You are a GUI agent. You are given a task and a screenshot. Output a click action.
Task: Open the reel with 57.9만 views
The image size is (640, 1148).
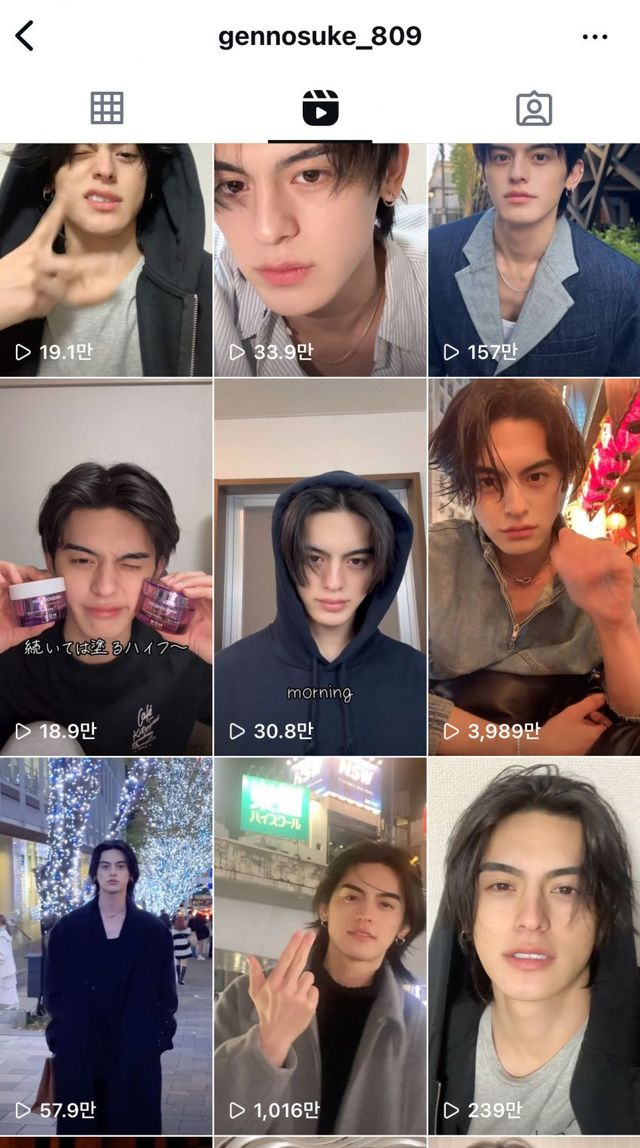106,945
